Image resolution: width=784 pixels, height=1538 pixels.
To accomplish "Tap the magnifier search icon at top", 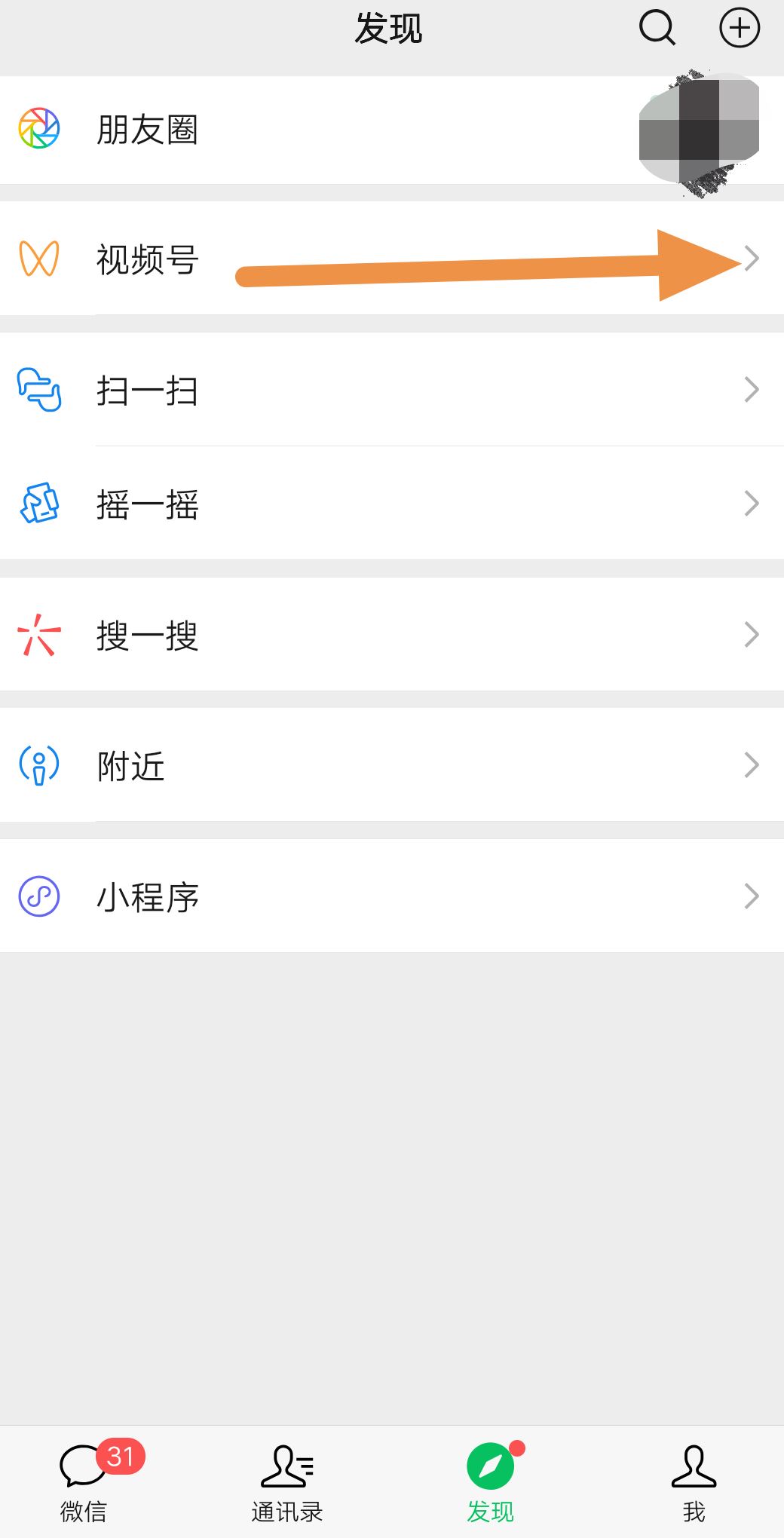I will pyautogui.click(x=657, y=28).
